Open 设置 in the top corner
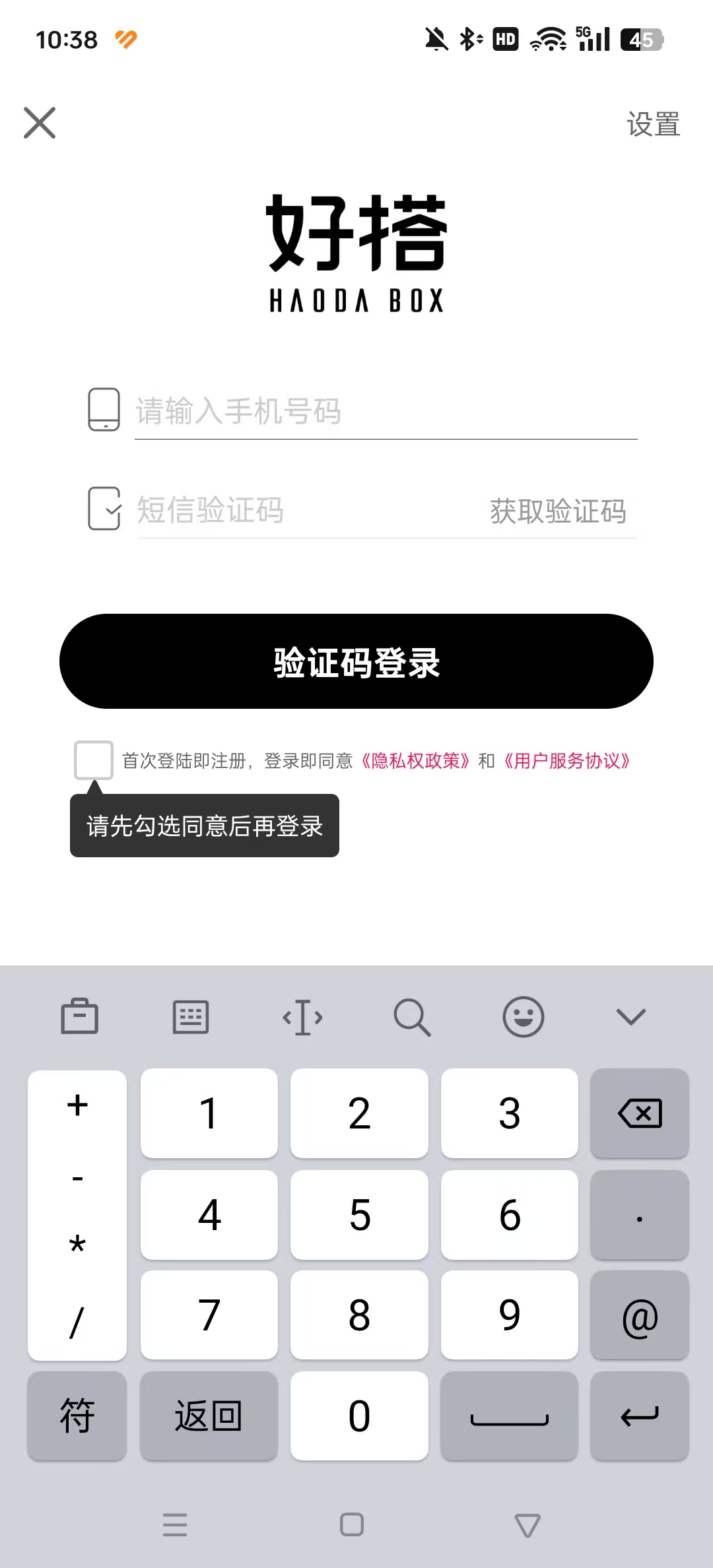The height and width of the screenshot is (1568, 713). point(653,124)
